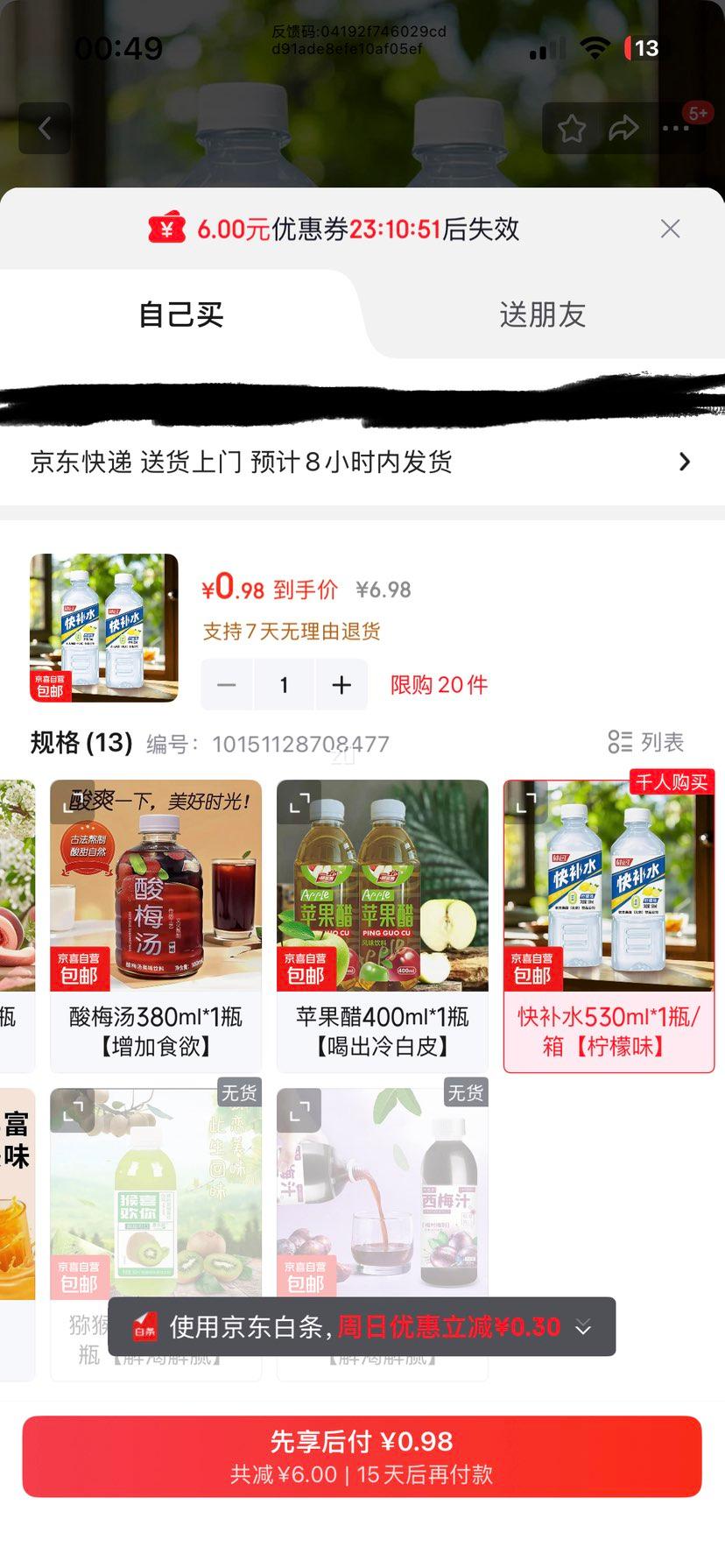Image resolution: width=725 pixels, height=1568 pixels.
Task: Switch to the 送朋友 tab
Action: 543,314
